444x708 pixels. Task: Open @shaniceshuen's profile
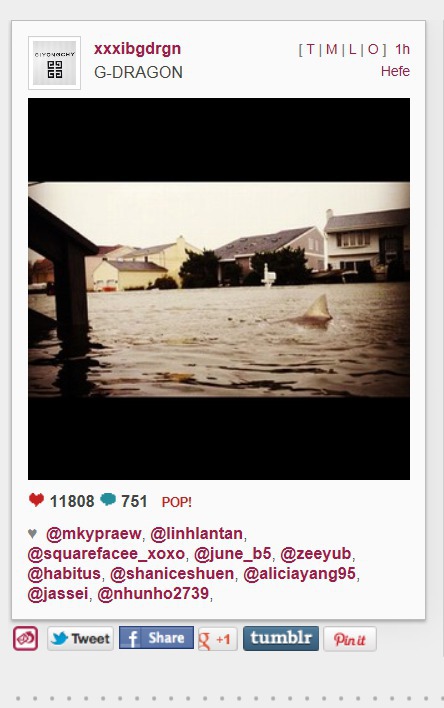point(172,573)
